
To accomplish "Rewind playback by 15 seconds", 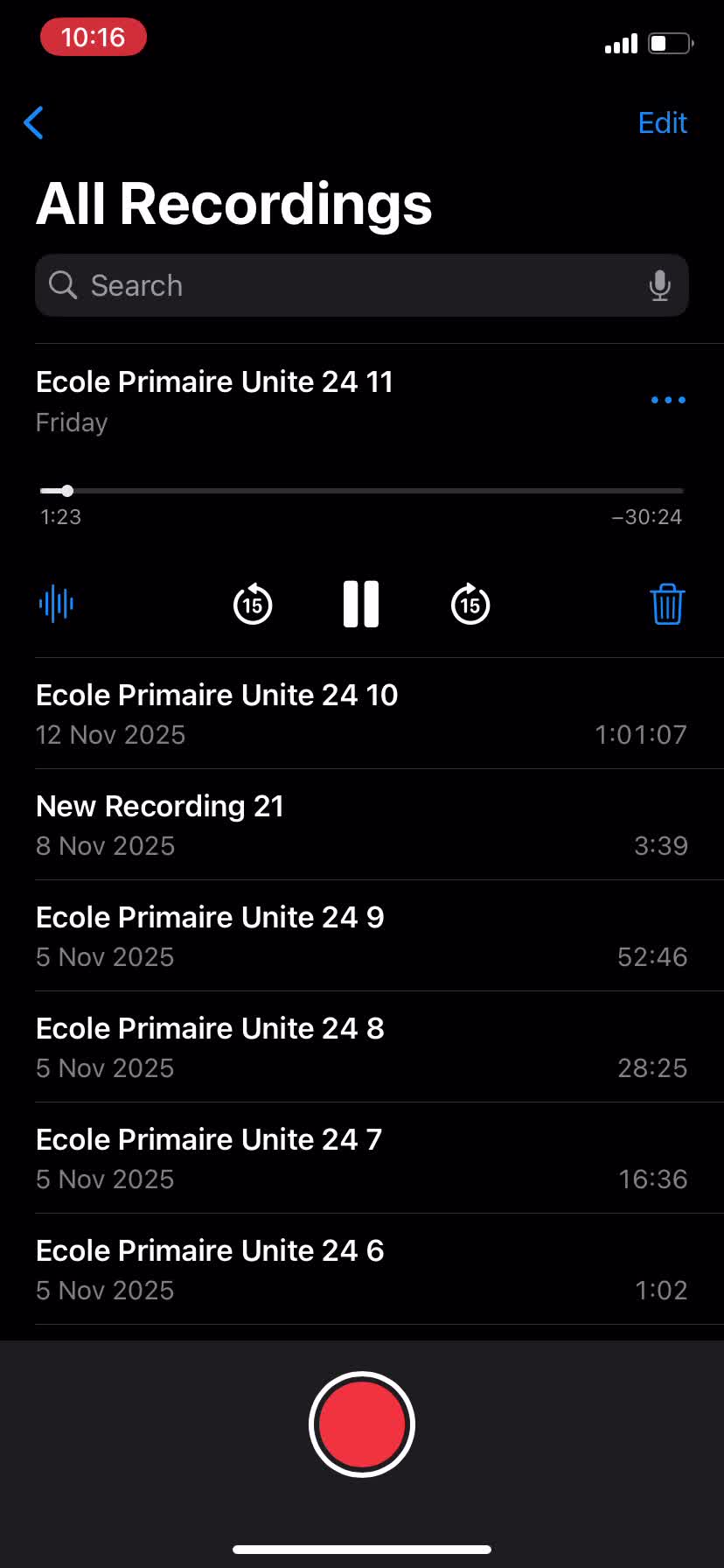I will pos(253,604).
